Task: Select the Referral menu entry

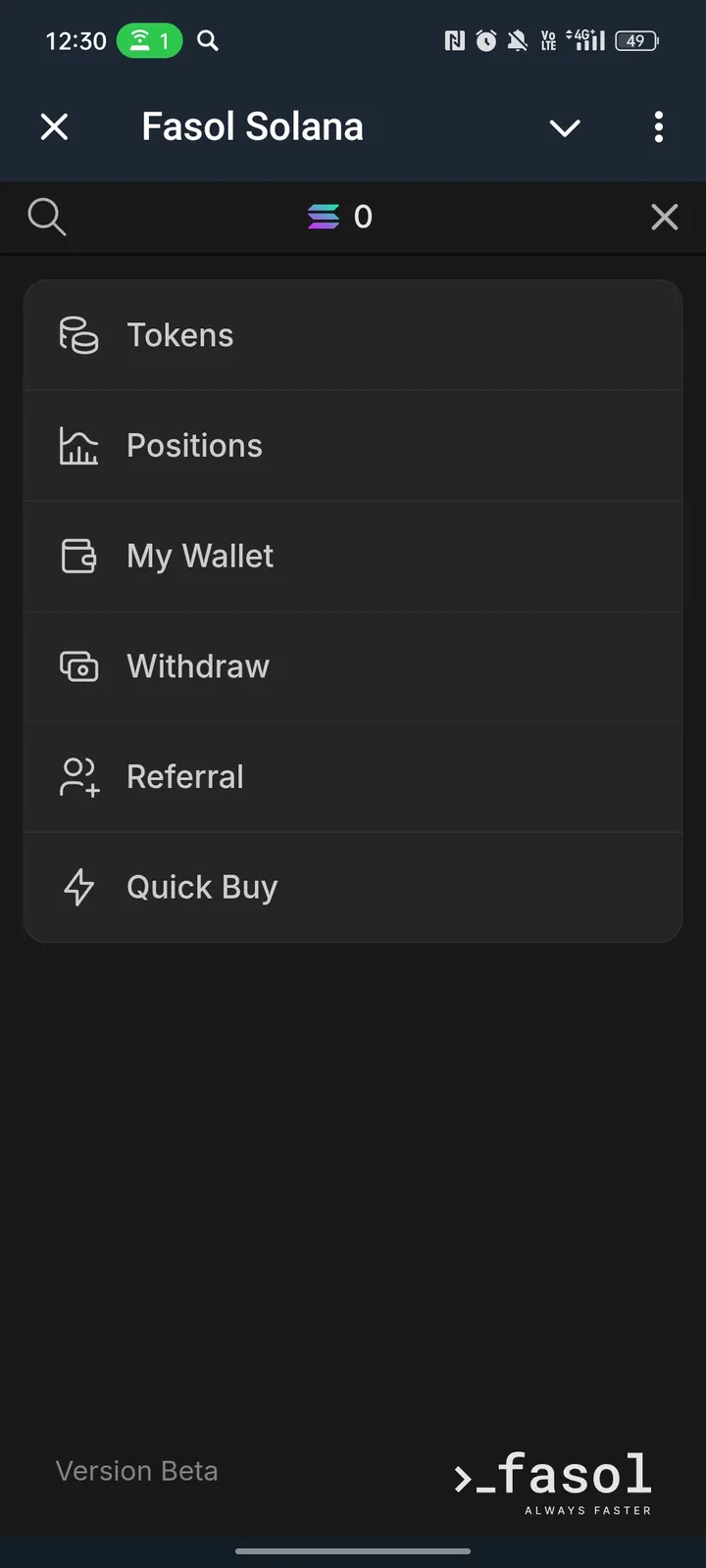Action: [x=185, y=776]
